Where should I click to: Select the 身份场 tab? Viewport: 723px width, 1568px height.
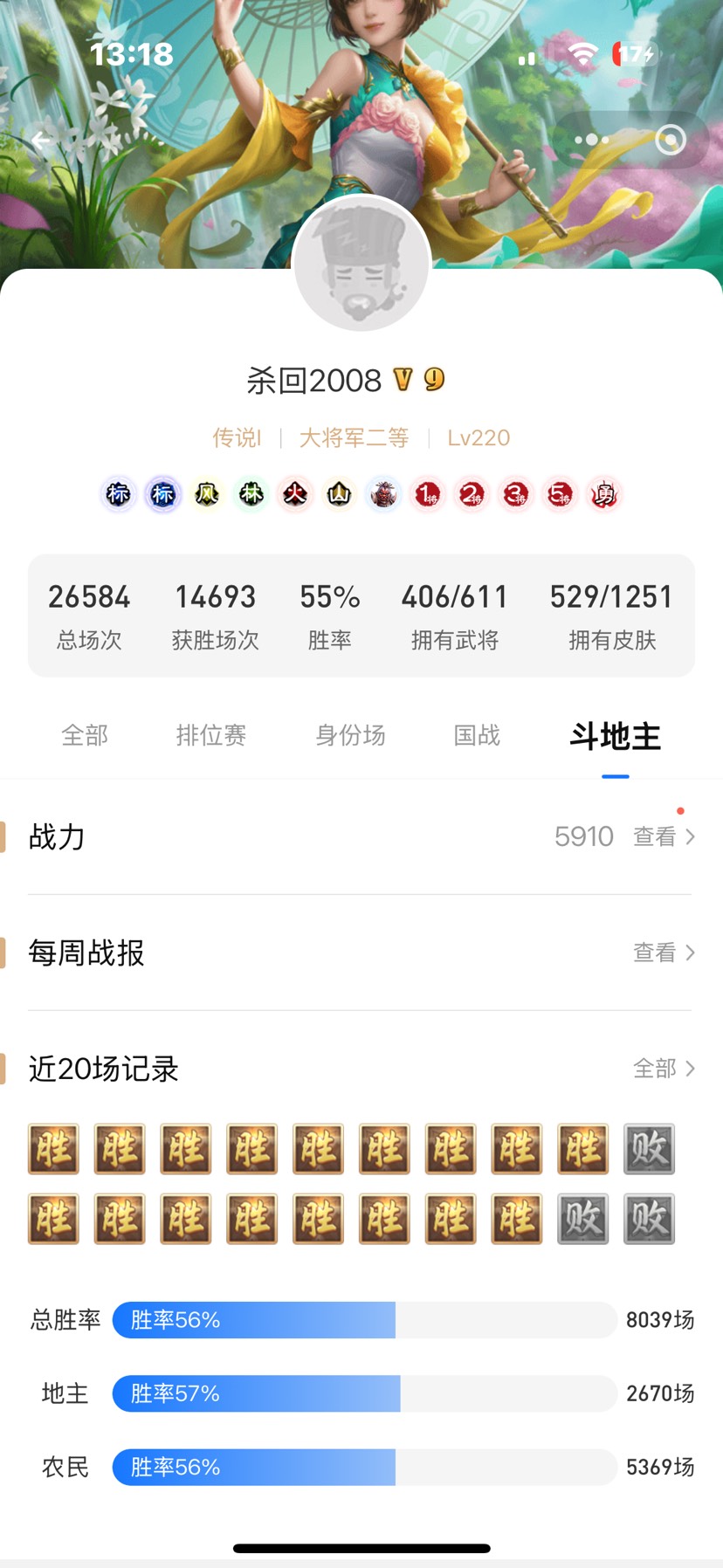click(x=350, y=735)
